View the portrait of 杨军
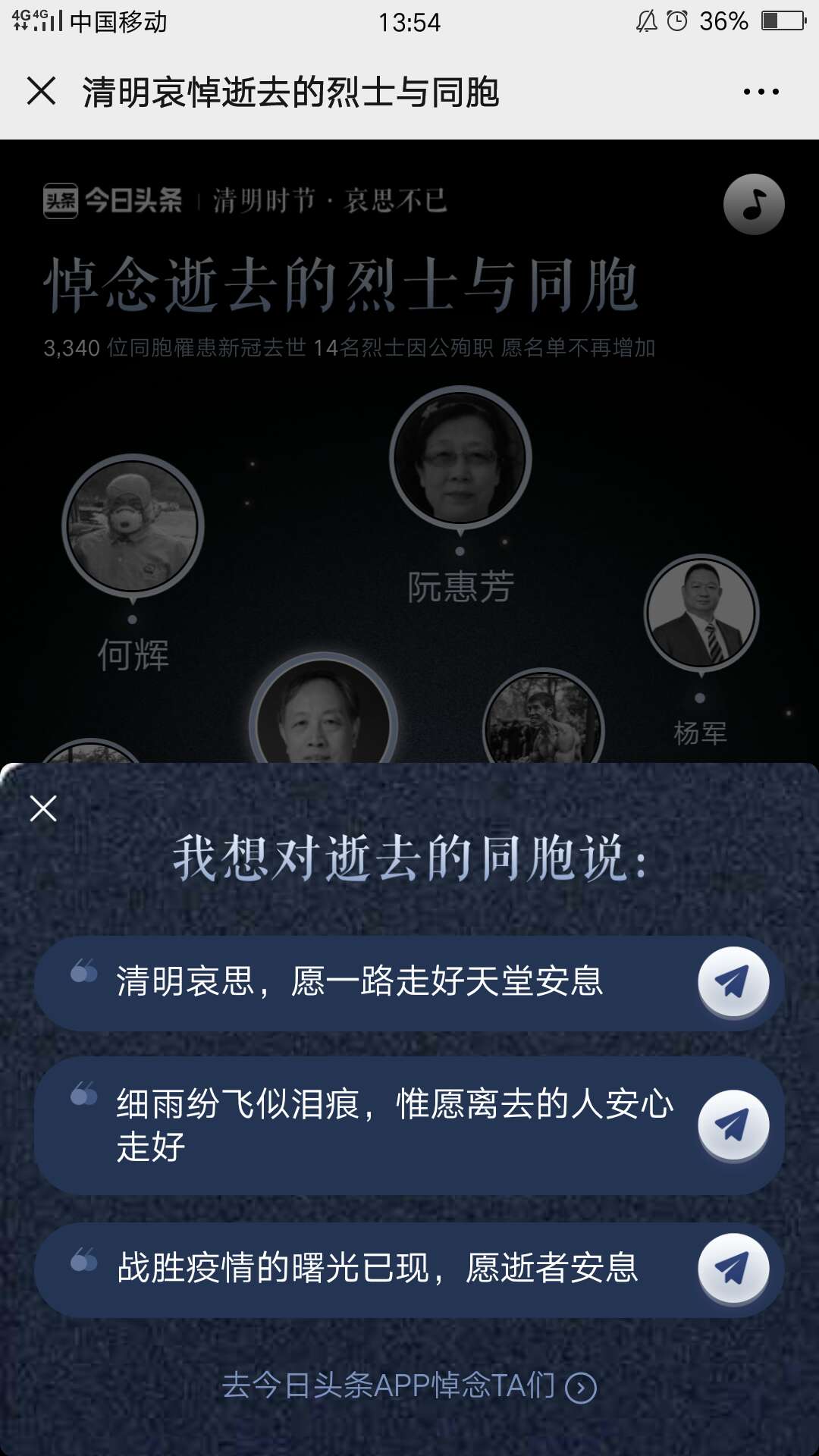This screenshot has width=819, height=1456. click(x=701, y=612)
